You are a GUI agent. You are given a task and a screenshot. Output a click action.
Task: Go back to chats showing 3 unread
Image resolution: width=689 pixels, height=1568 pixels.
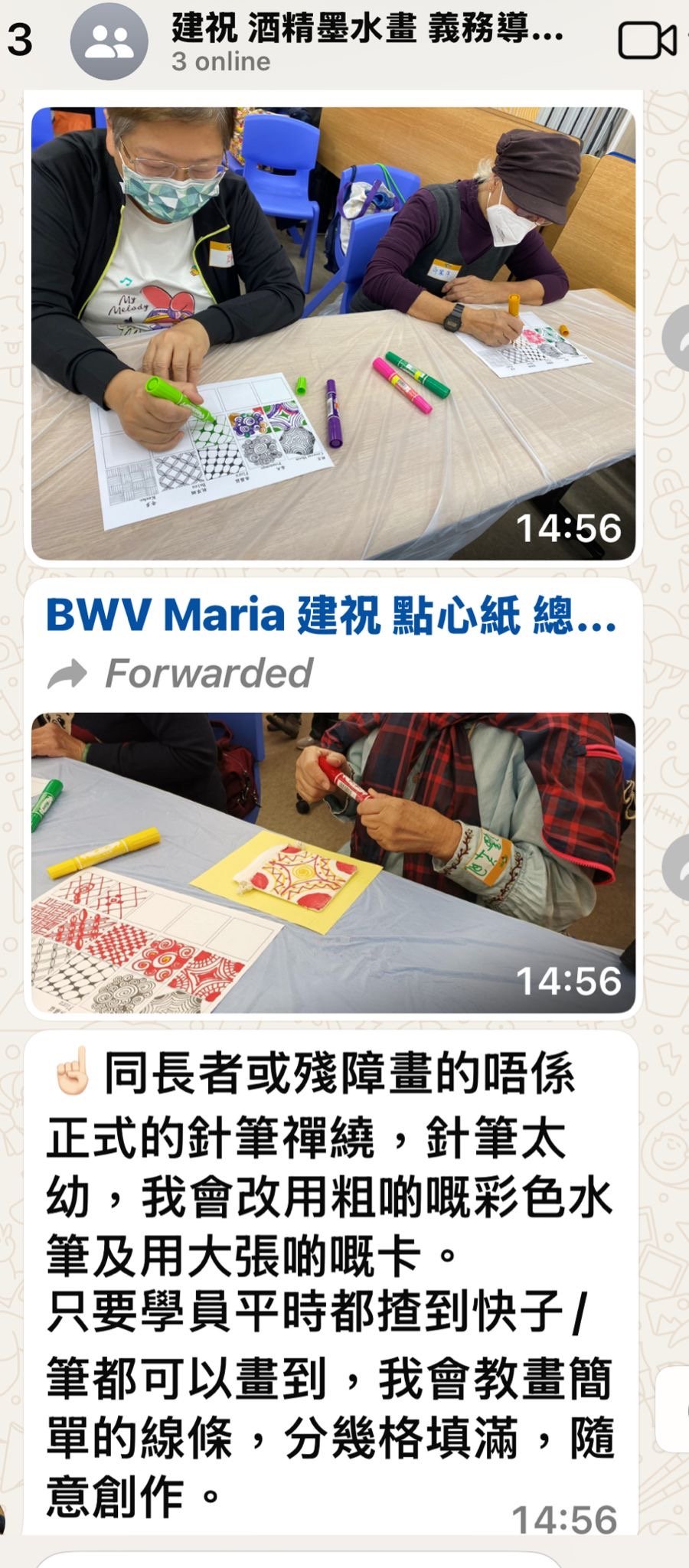coord(20,39)
